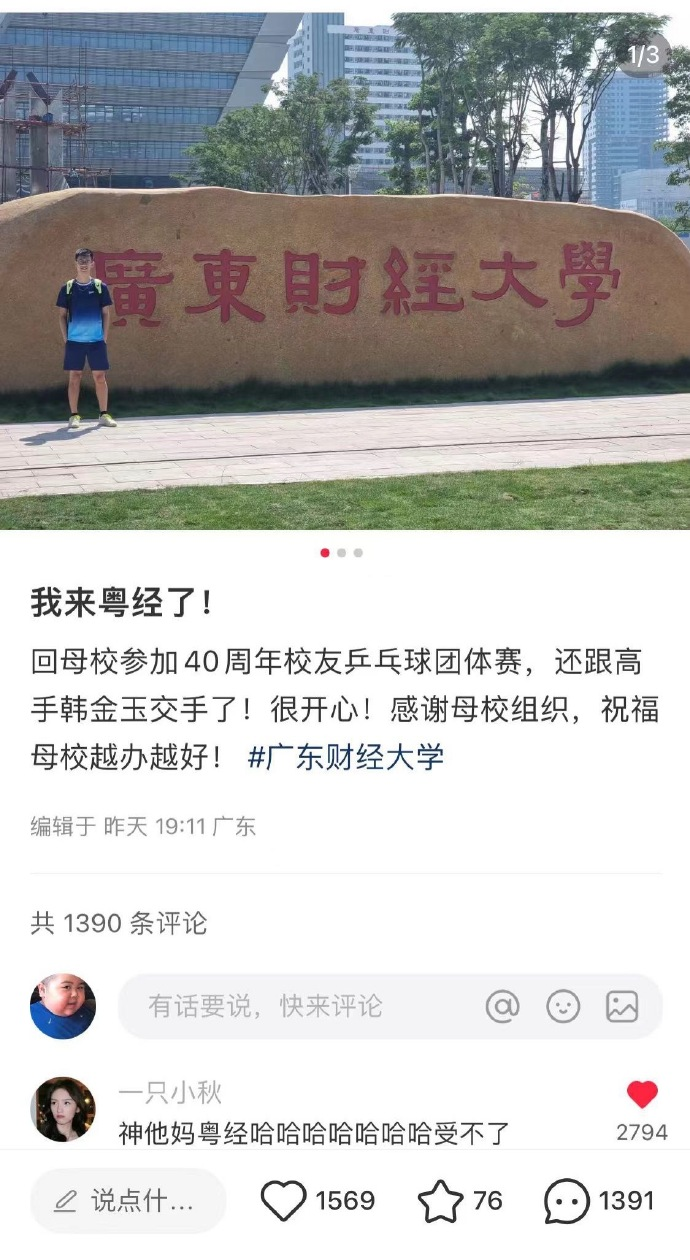
Task: Open the emoji picker in comment box
Action: click(563, 1006)
